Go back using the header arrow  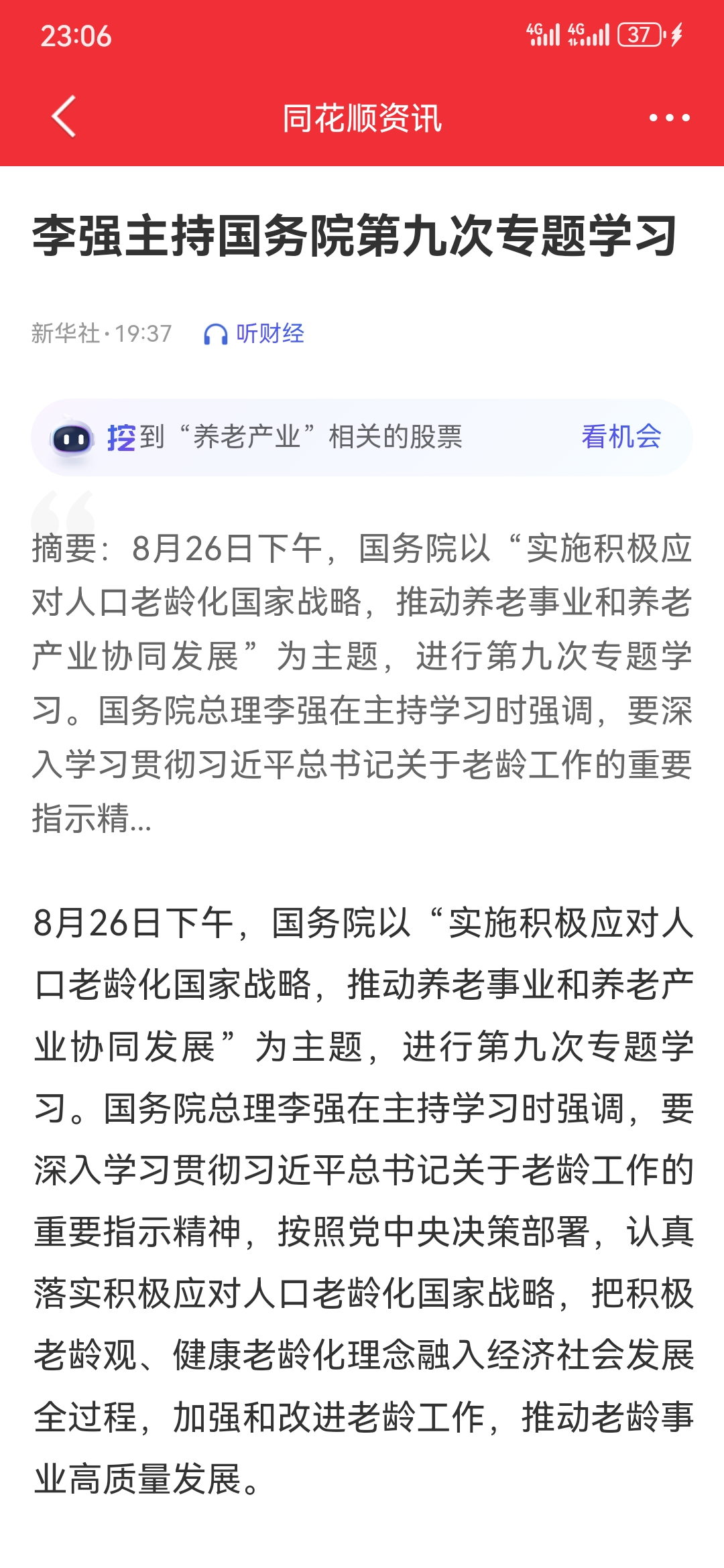coord(64,117)
